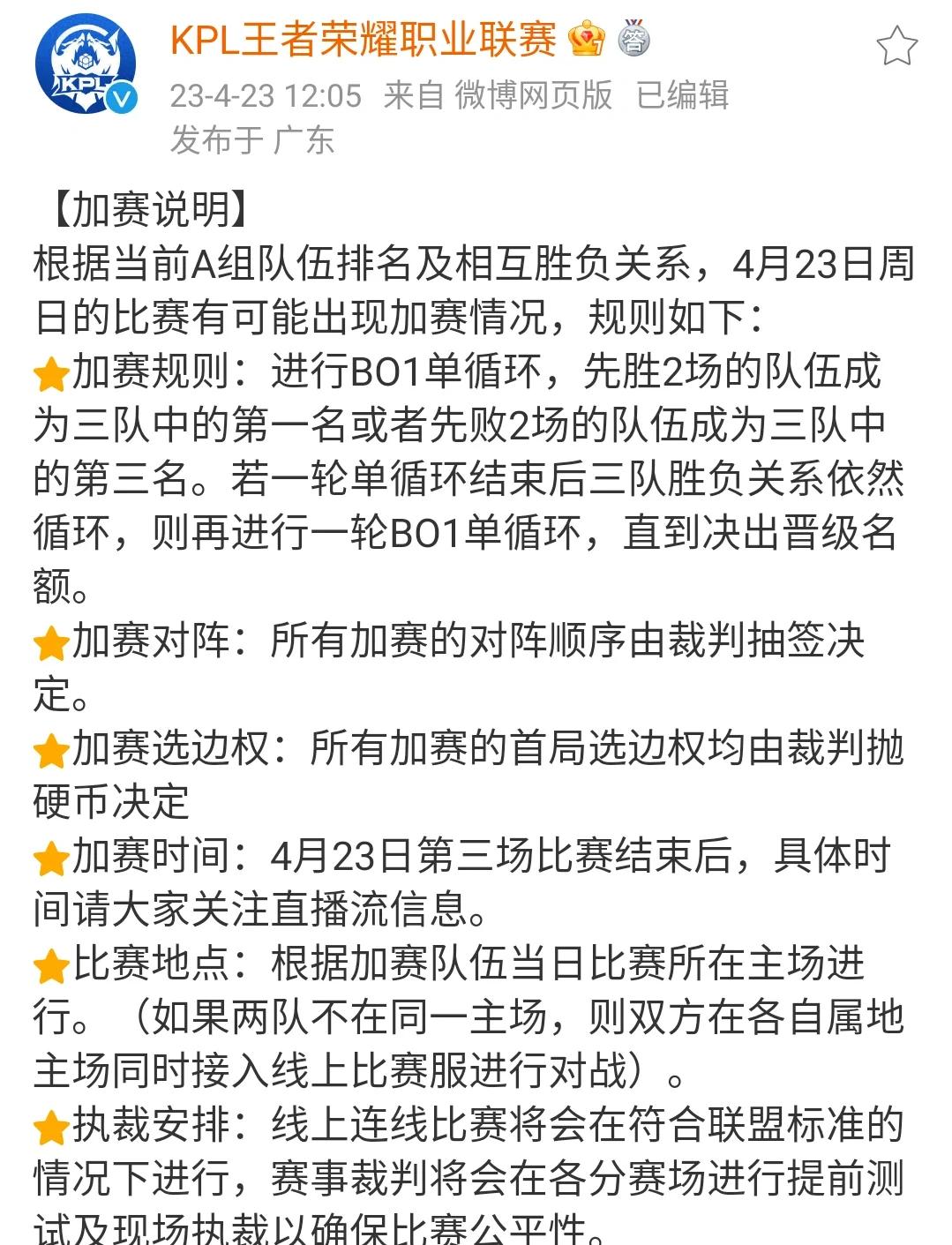952x1245 pixels.
Task: Favorite this post with the star icon
Action: pos(896,46)
